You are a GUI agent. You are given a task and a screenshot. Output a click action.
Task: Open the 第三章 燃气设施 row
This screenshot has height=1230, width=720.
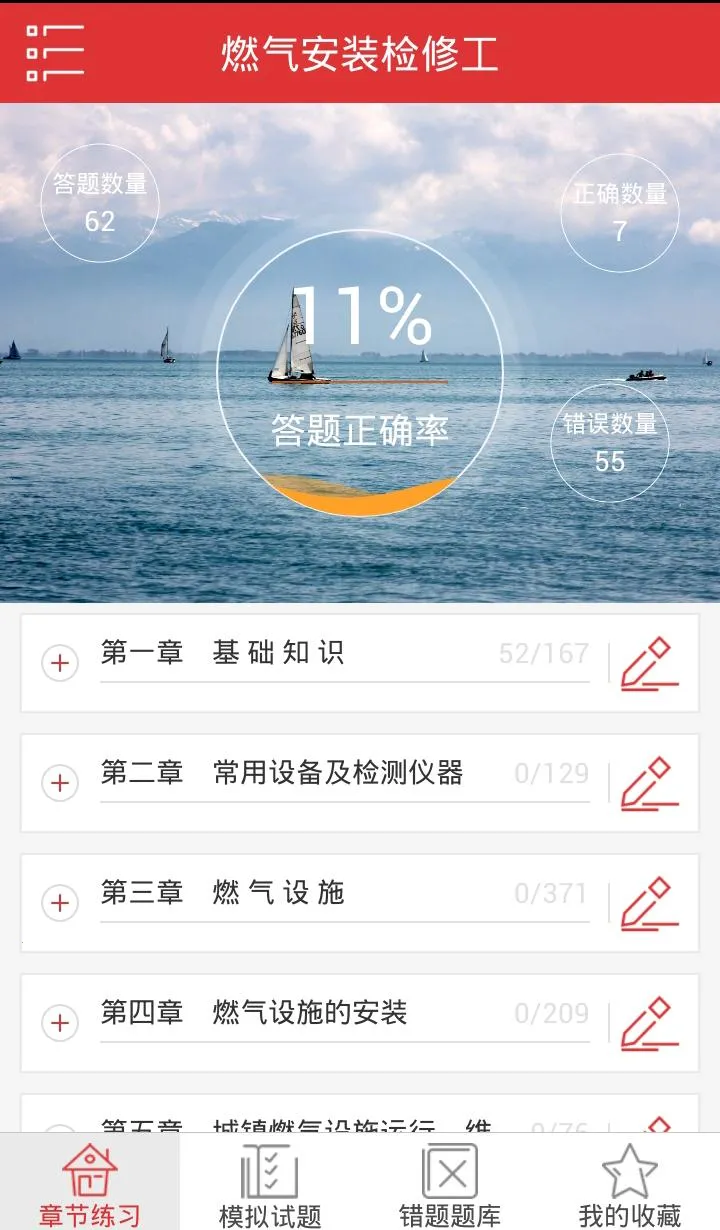pos(300,893)
